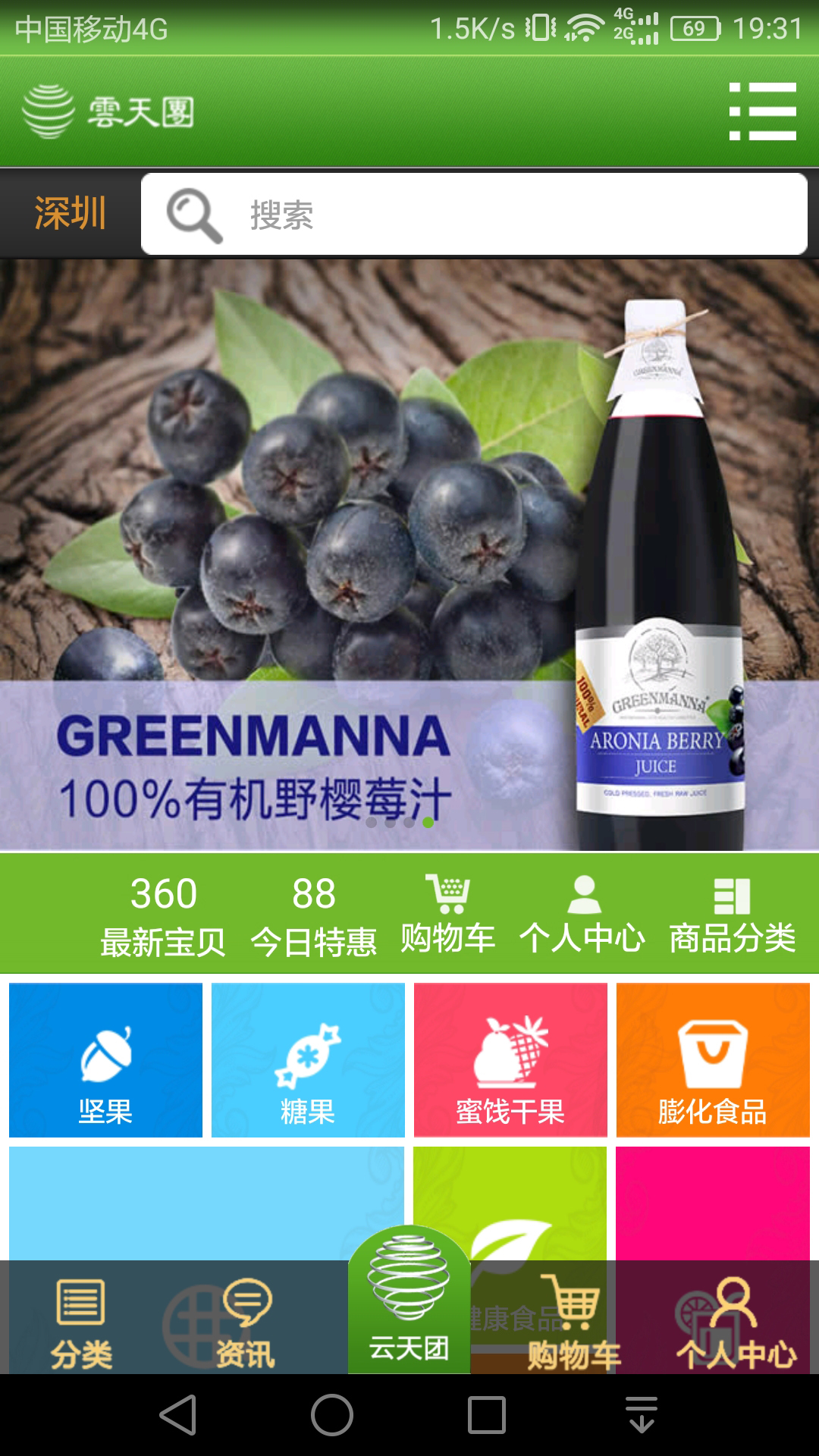The image size is (819, 1456).
Task: Change the city from 深圳
Action: point(70,213)
